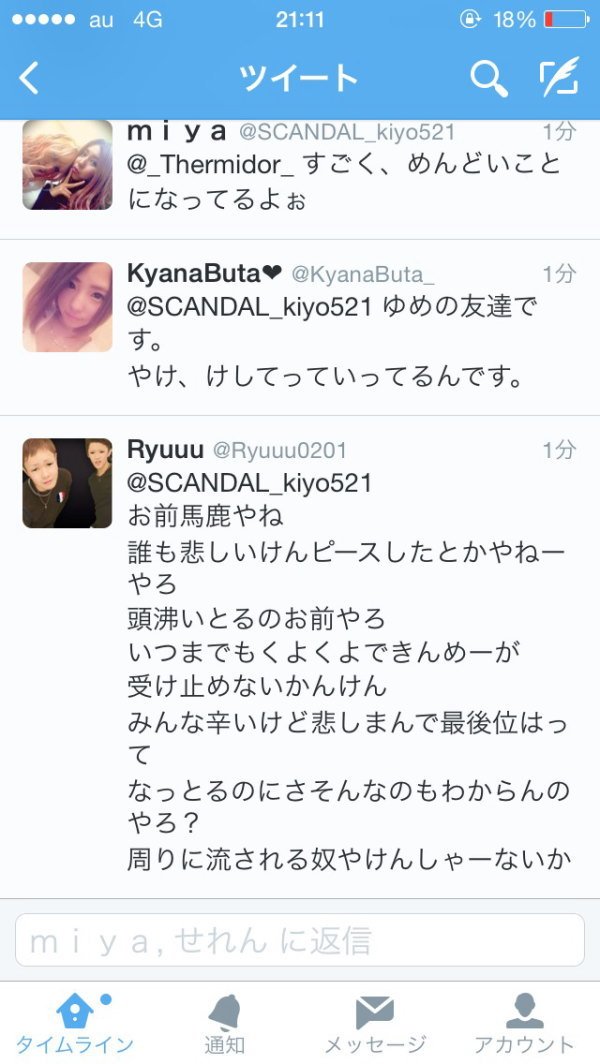Image resolution: width=600 pixels, height=1064 pixels.
Task: Switch to the タイムライン tab
Action: [75, 1023]
